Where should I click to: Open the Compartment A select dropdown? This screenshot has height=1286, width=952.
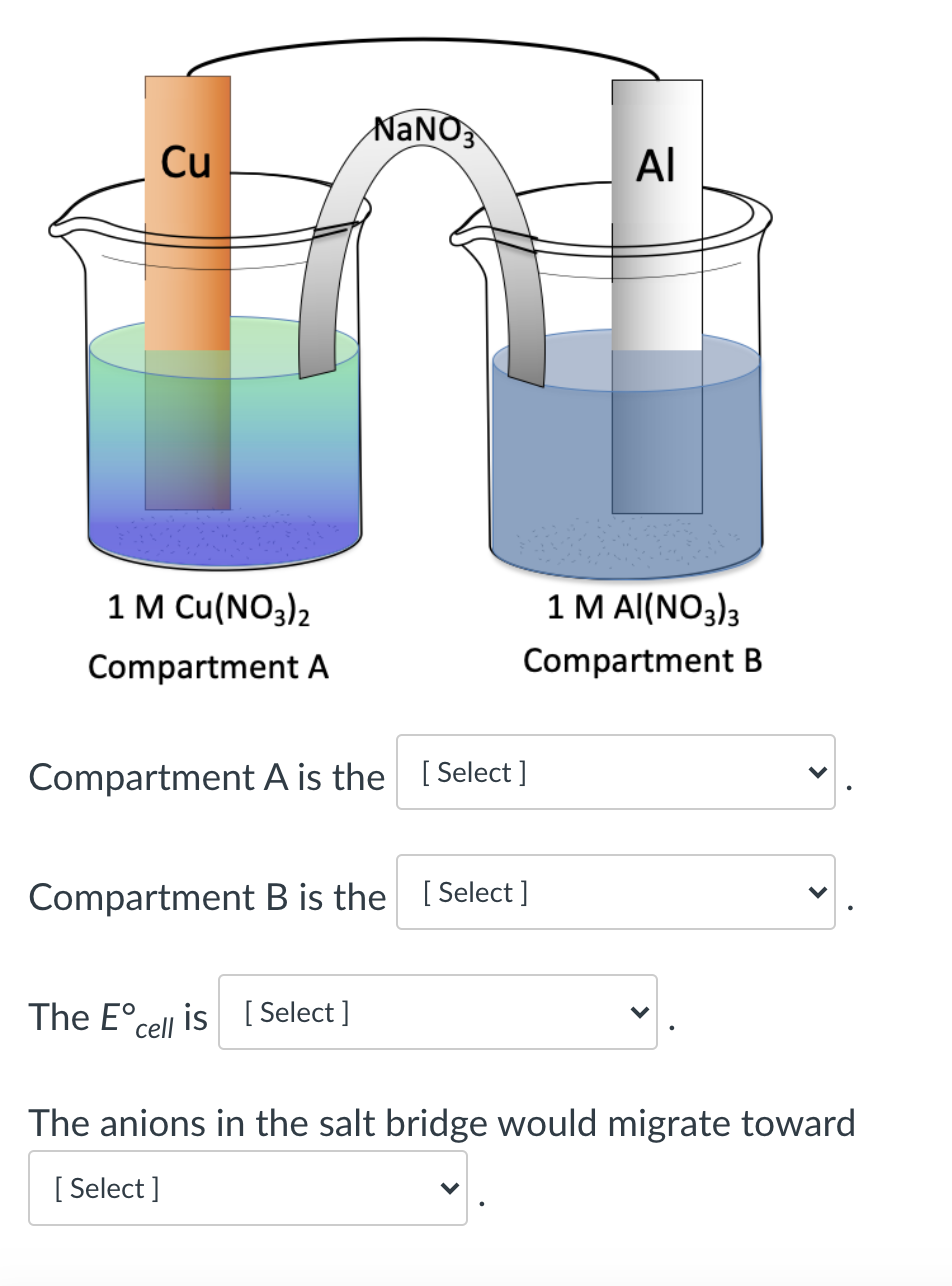(616, 772)
